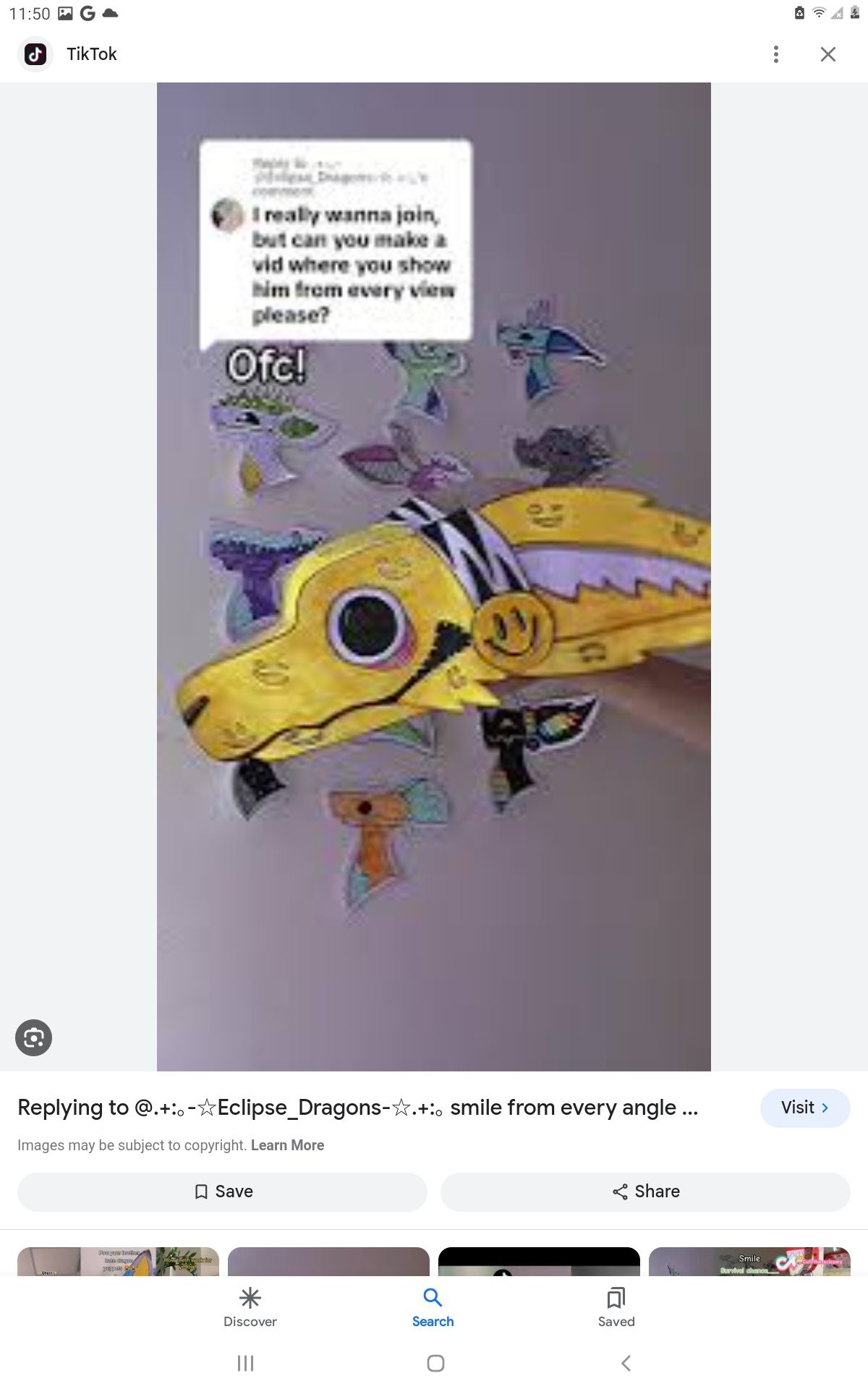This screenshot has height=1389, width=868.
Task: Go back with system back button
Action: coord(626,1363)
